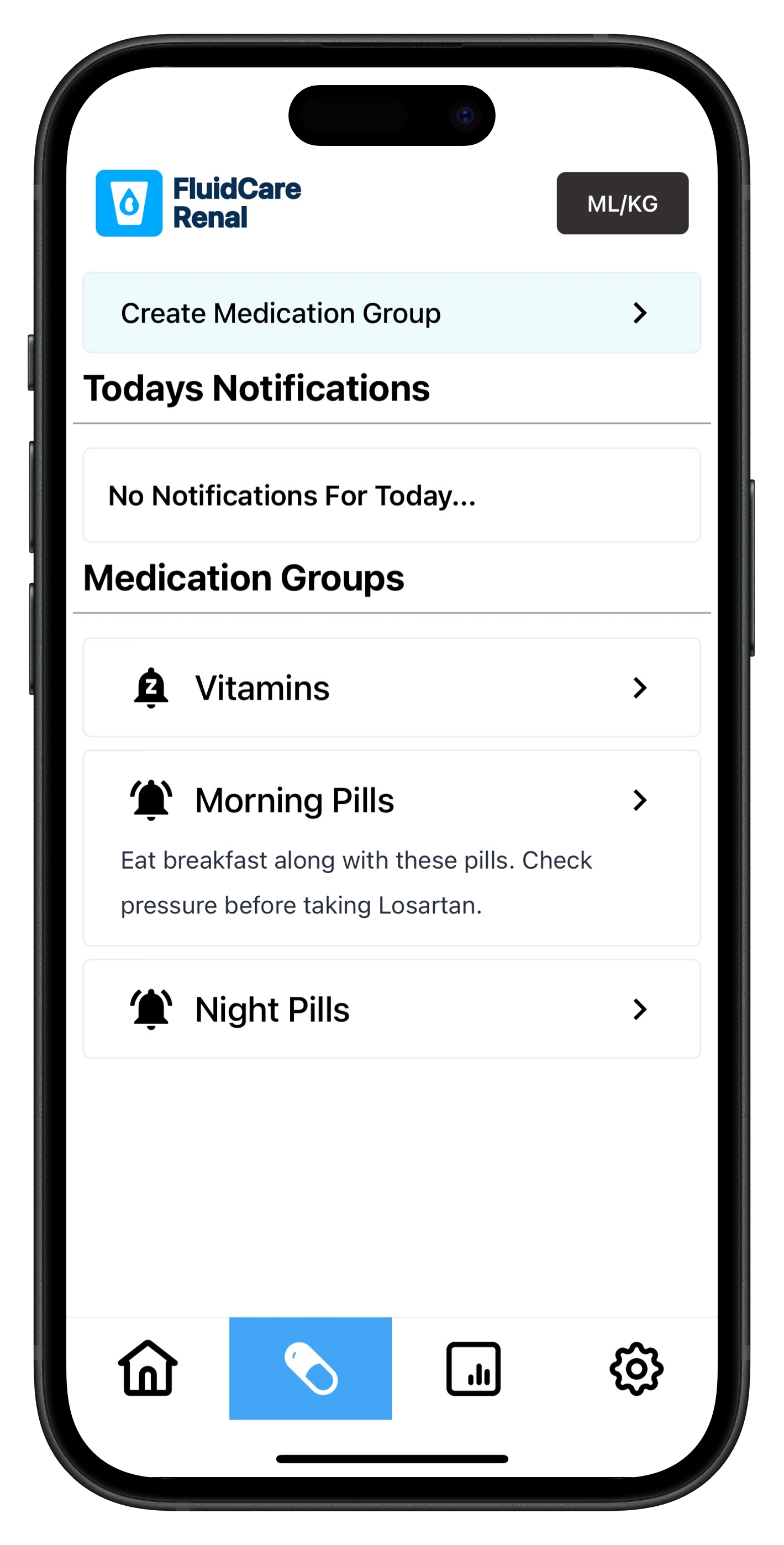Open the settings gear tab
The image size is (784, 1545).
point(636,1368)
